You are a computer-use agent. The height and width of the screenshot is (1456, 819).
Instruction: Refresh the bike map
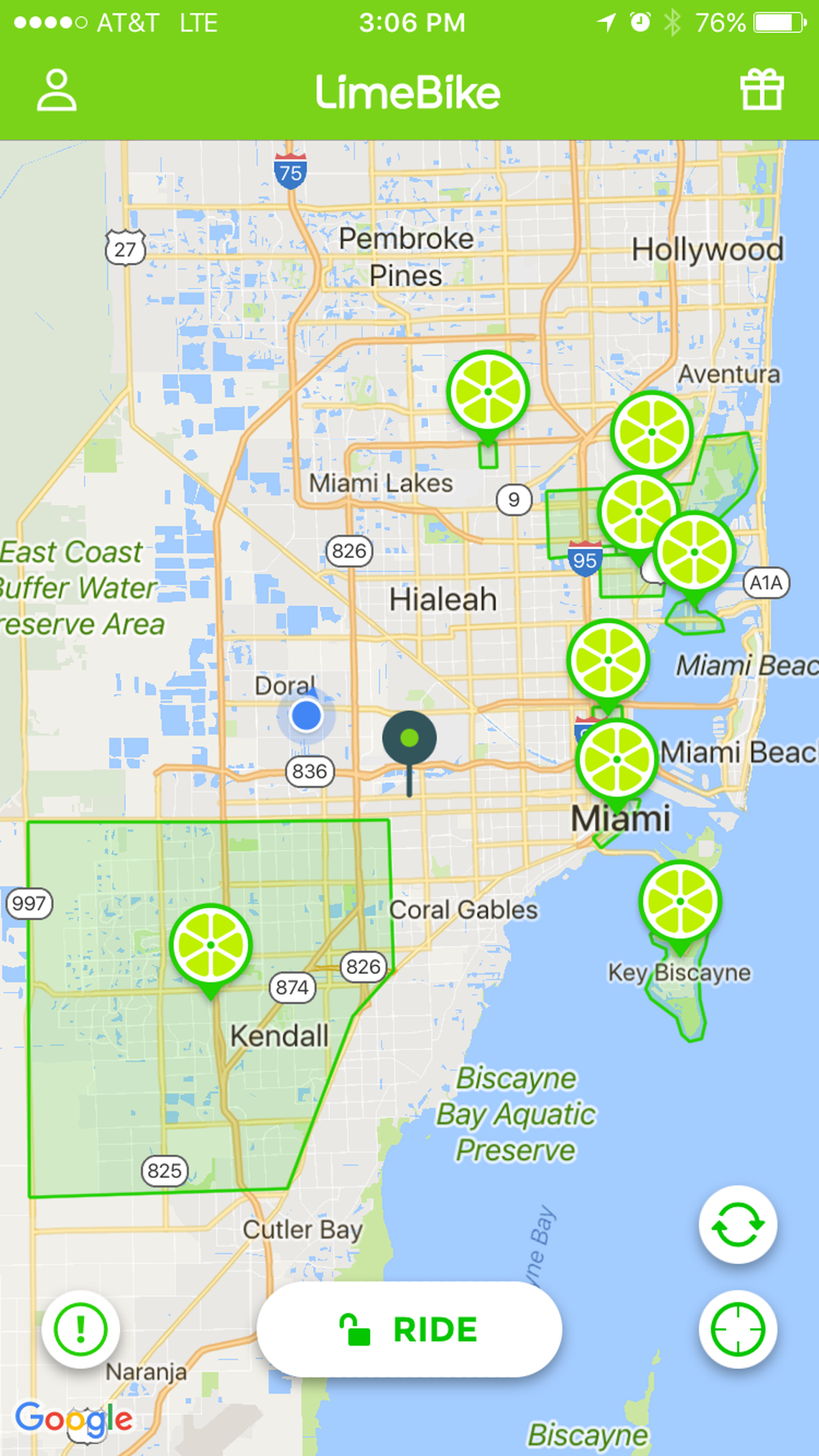click(738, 1225)
